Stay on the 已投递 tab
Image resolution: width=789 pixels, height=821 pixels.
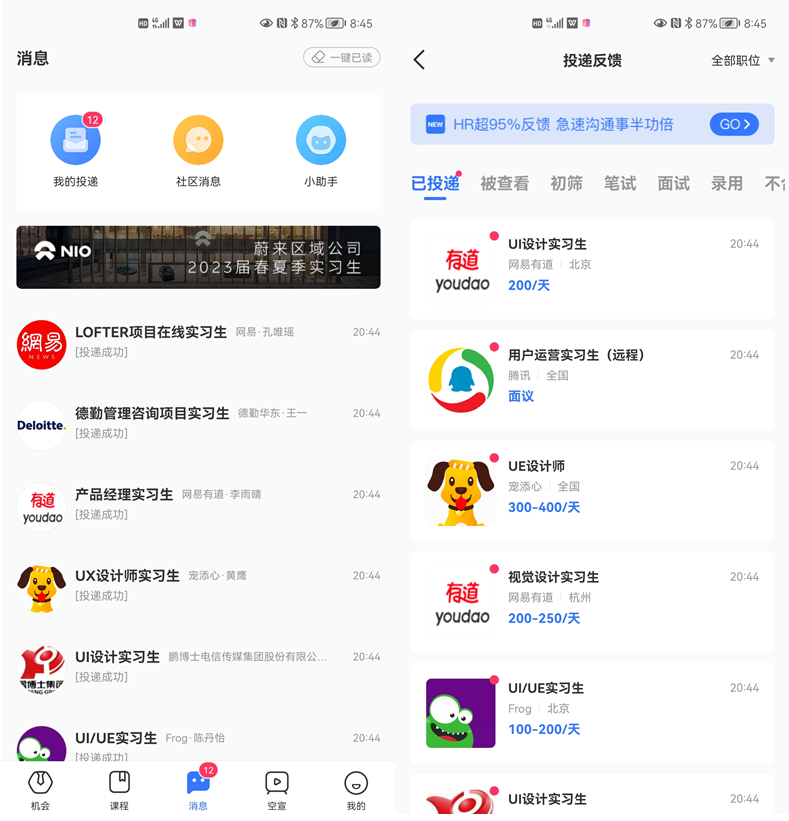[x=436, y=183]
